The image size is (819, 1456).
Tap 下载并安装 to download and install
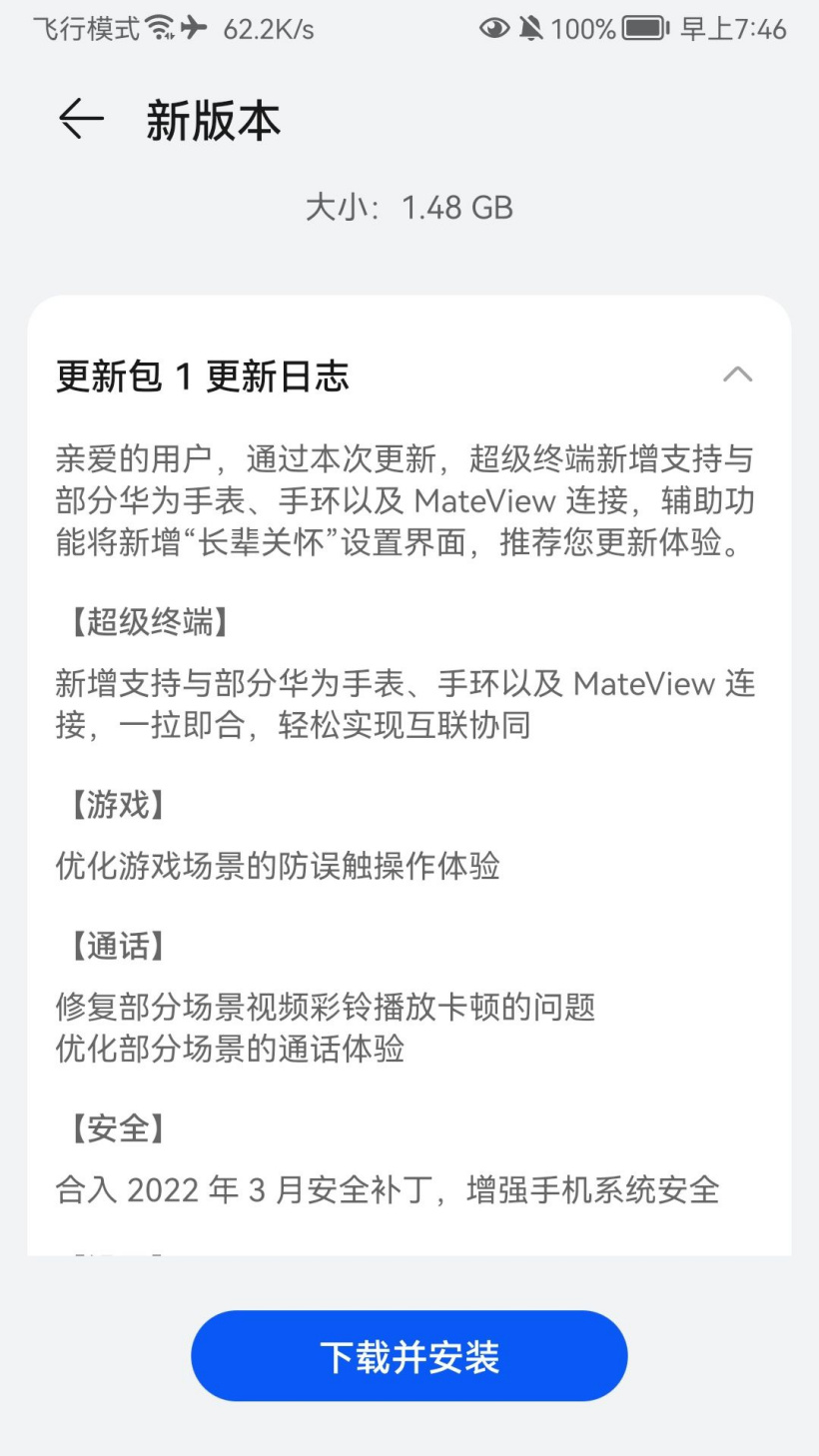click(409, 1355)
